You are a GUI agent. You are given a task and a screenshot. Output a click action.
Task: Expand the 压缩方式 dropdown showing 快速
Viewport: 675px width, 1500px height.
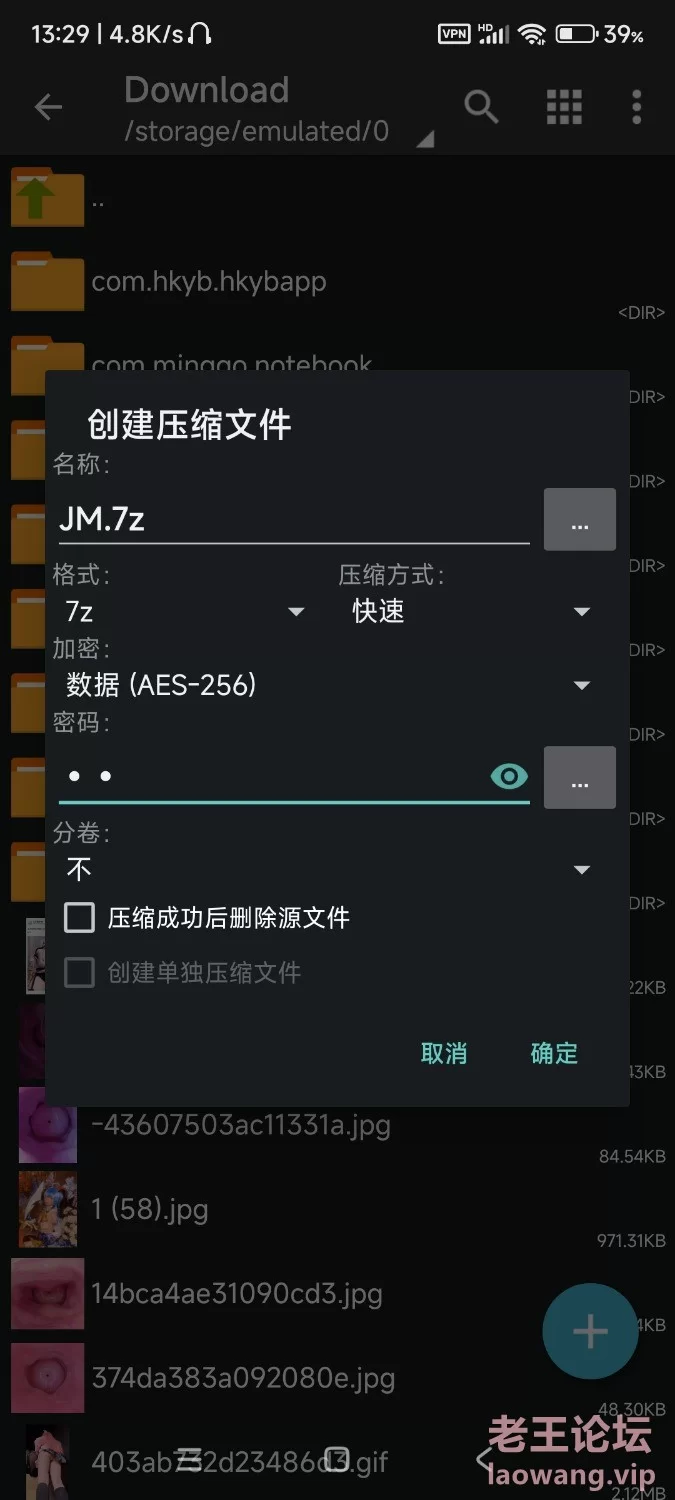[470, 611]
